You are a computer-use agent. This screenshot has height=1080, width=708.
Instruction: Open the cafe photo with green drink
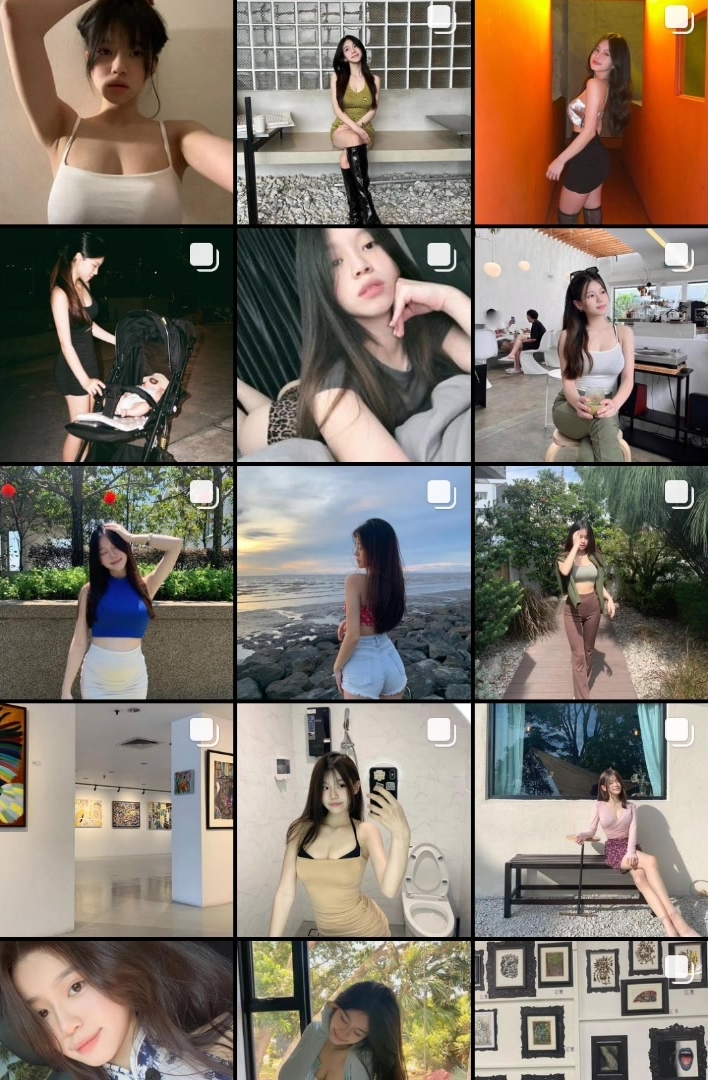point(591,345)
